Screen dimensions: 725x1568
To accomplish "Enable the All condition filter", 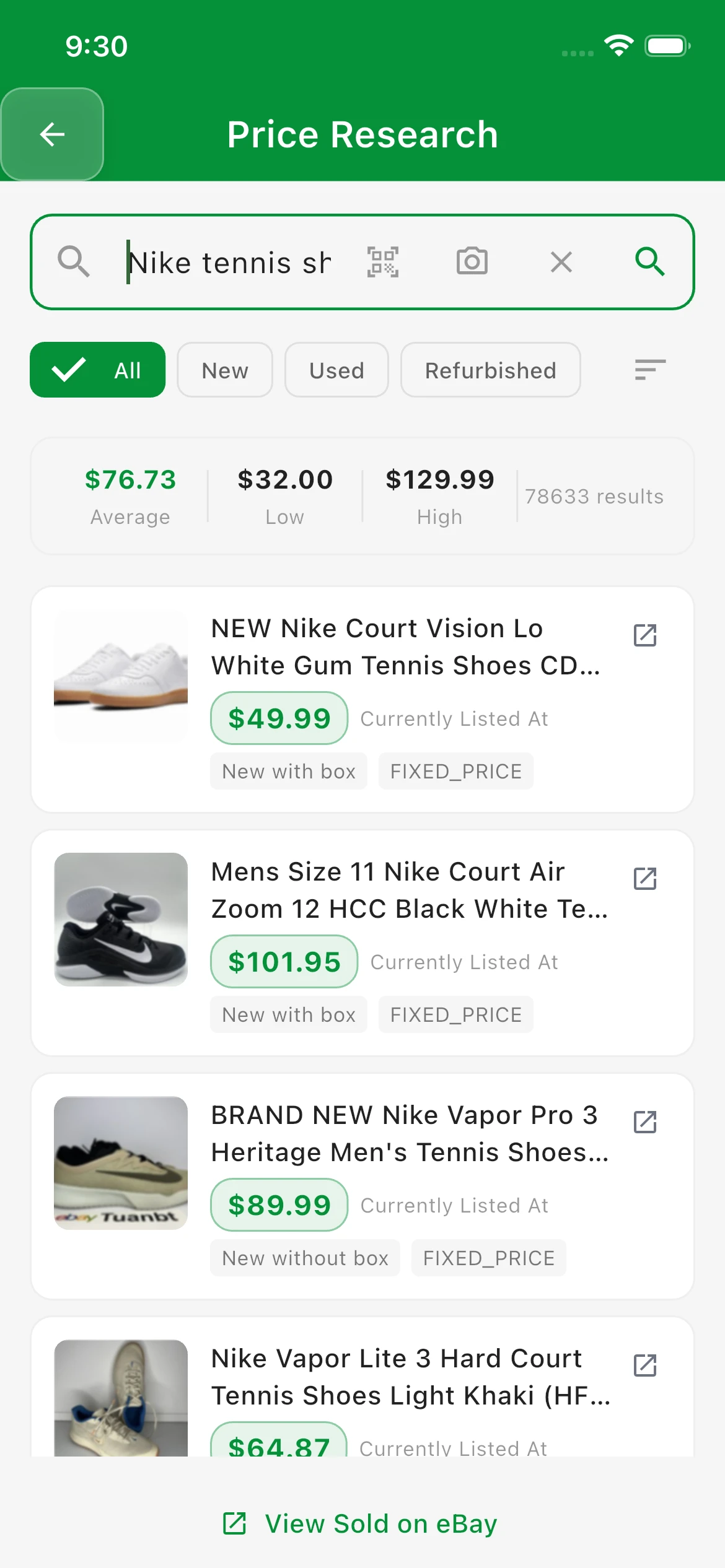I will pyautogui.click(x=97, y=370).
